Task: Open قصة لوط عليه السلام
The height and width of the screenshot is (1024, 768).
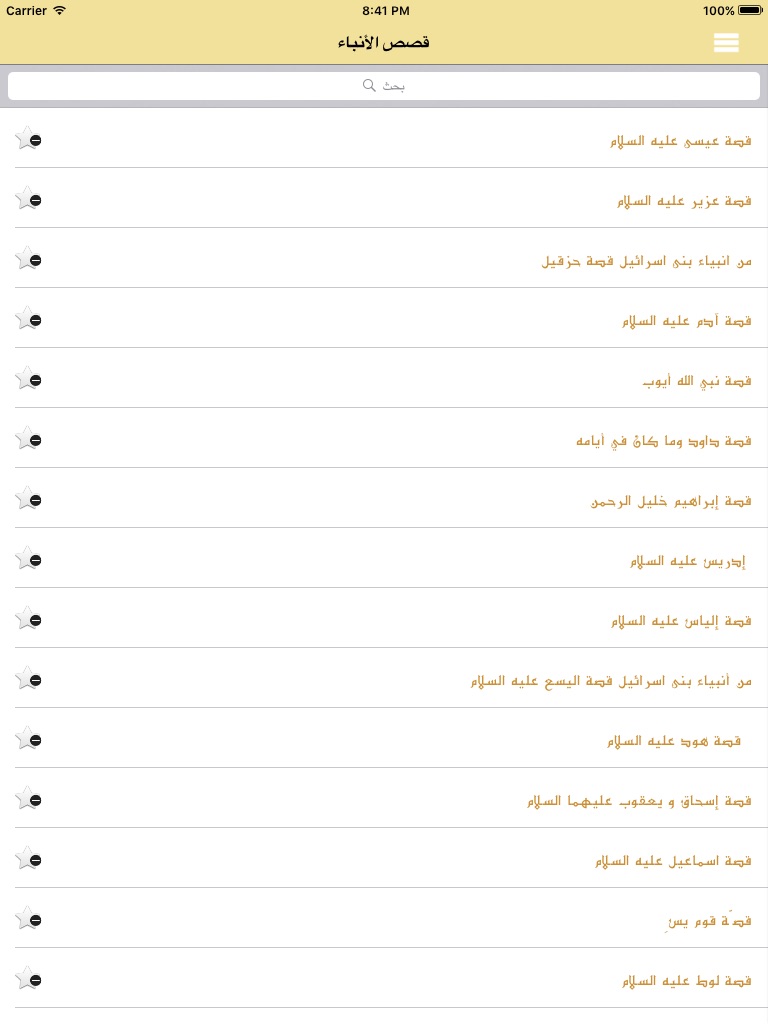Action: 384,980
